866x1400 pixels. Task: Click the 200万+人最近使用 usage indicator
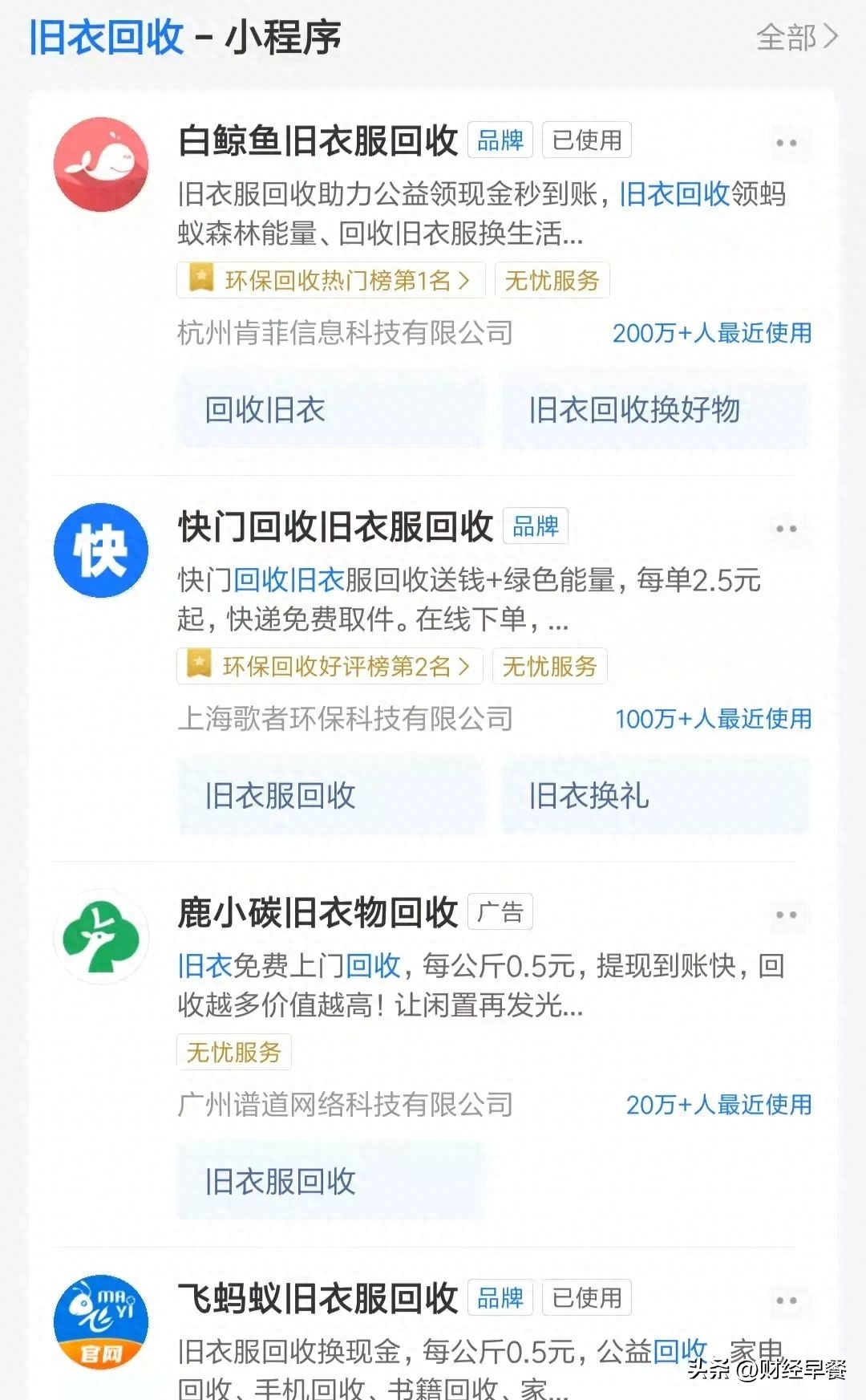(712, 334)
